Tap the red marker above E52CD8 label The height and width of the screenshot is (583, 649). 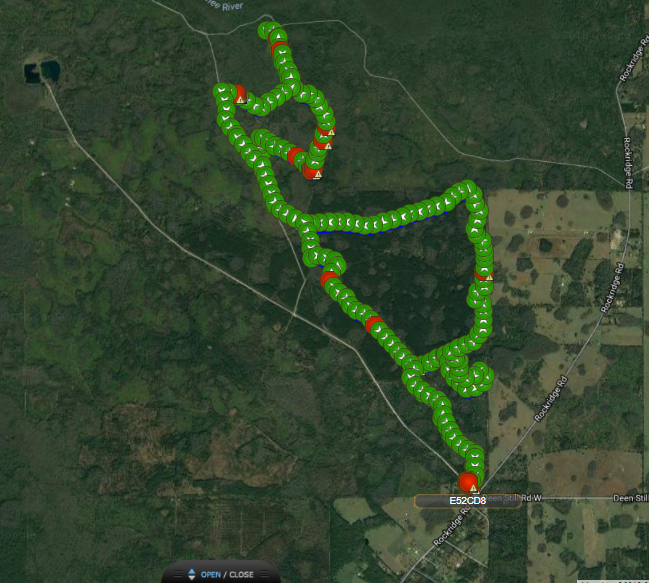tap(467, 482)
